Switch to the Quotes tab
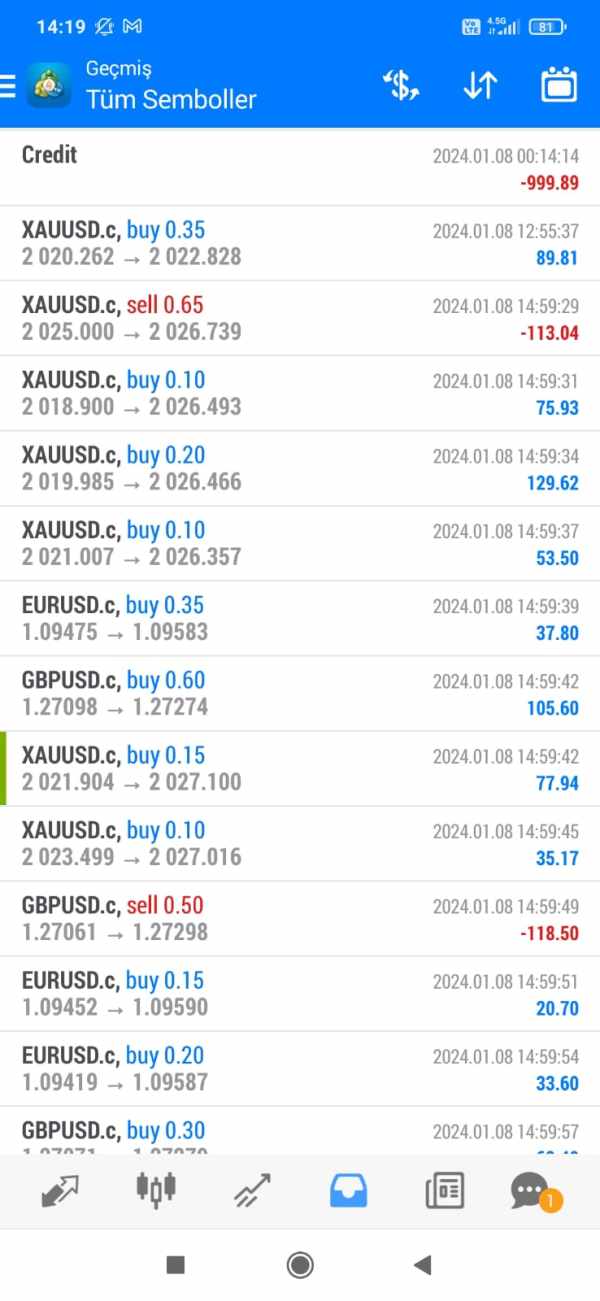 61,1190
